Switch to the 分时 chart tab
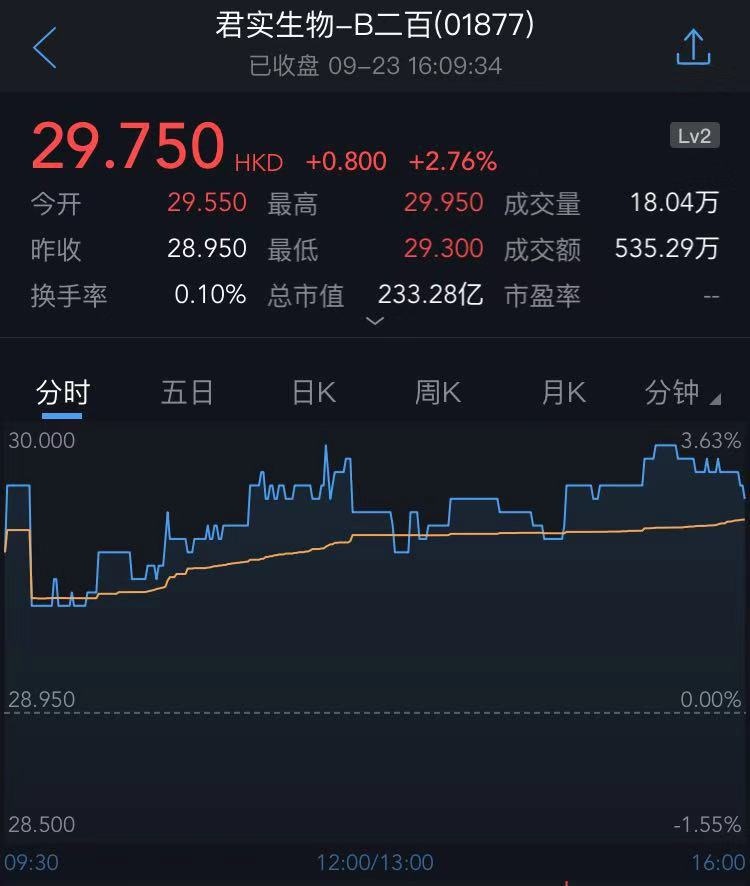Image resolution: width=750 pixels, height=886 pixels. coord(62,393)
